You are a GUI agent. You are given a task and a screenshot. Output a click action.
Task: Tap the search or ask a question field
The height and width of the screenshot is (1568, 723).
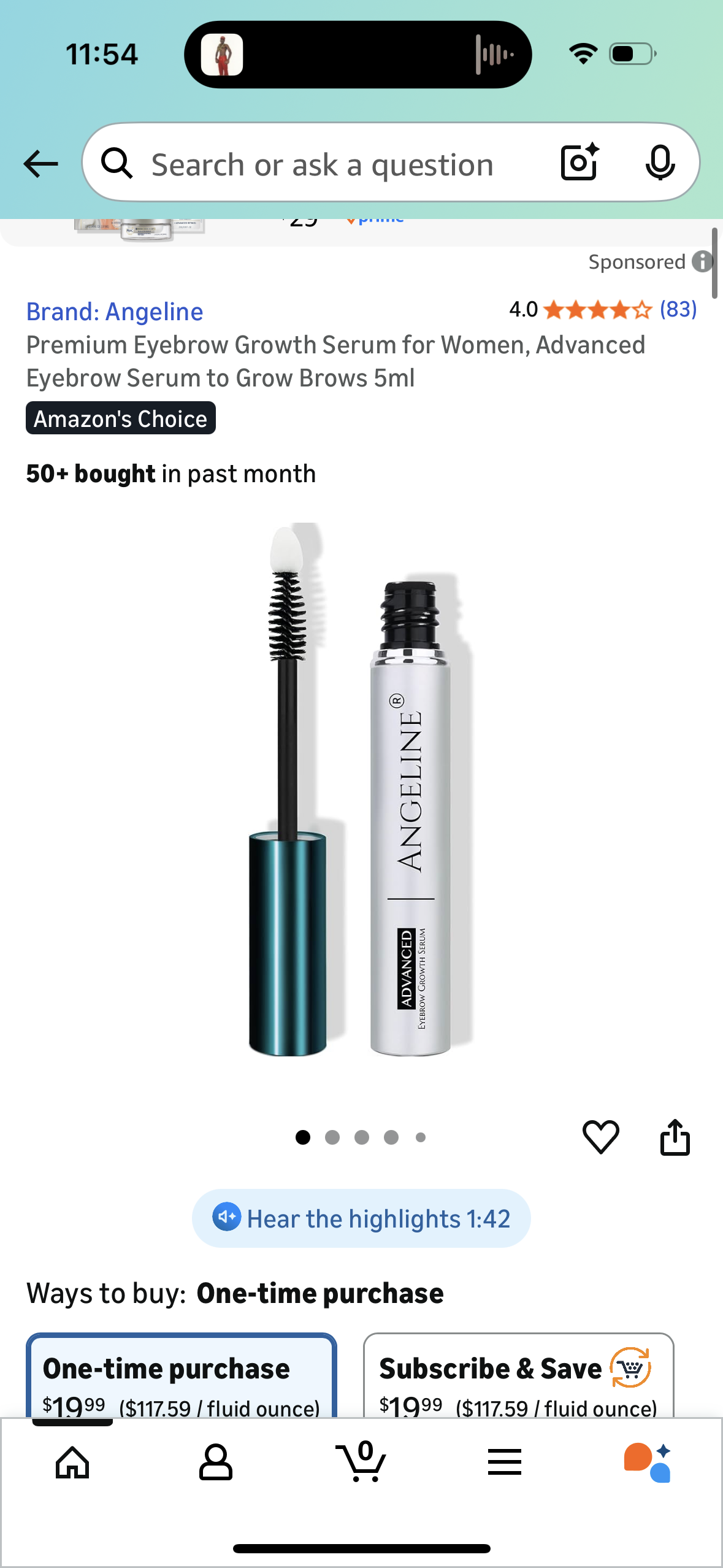[322, 165]
